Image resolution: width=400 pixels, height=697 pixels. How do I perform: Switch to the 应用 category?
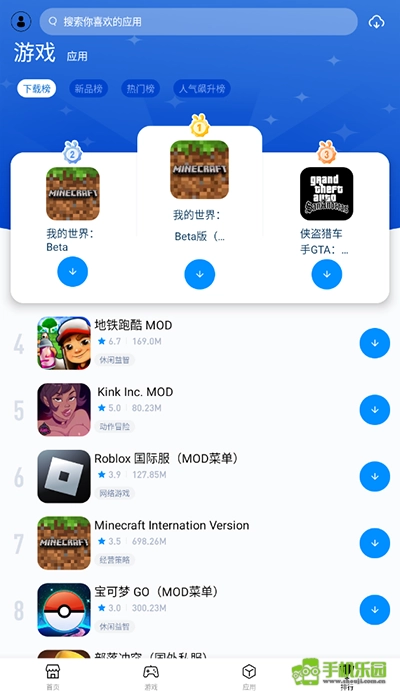tap(77, 56)
